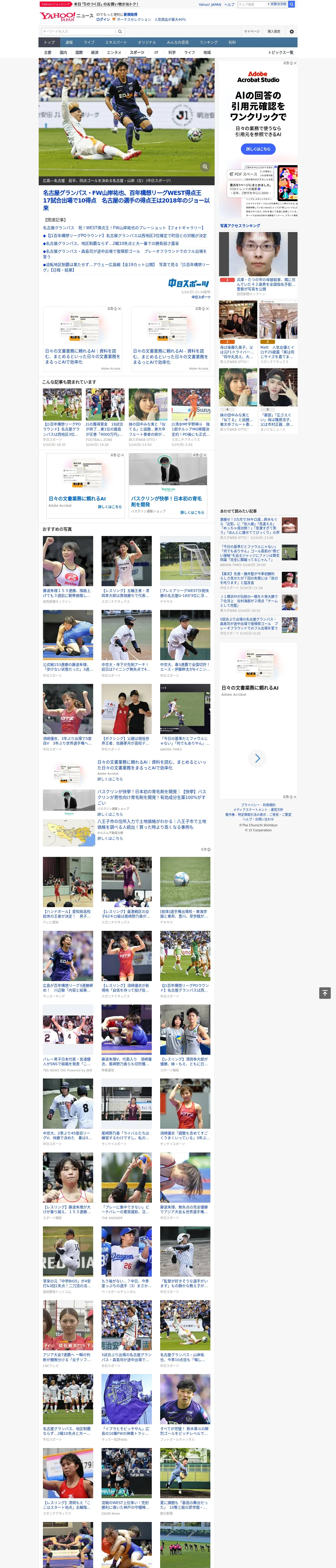Return to top with the up-arrow button
This screenshot has height=1568, width=336.
(x=325, y=993)
